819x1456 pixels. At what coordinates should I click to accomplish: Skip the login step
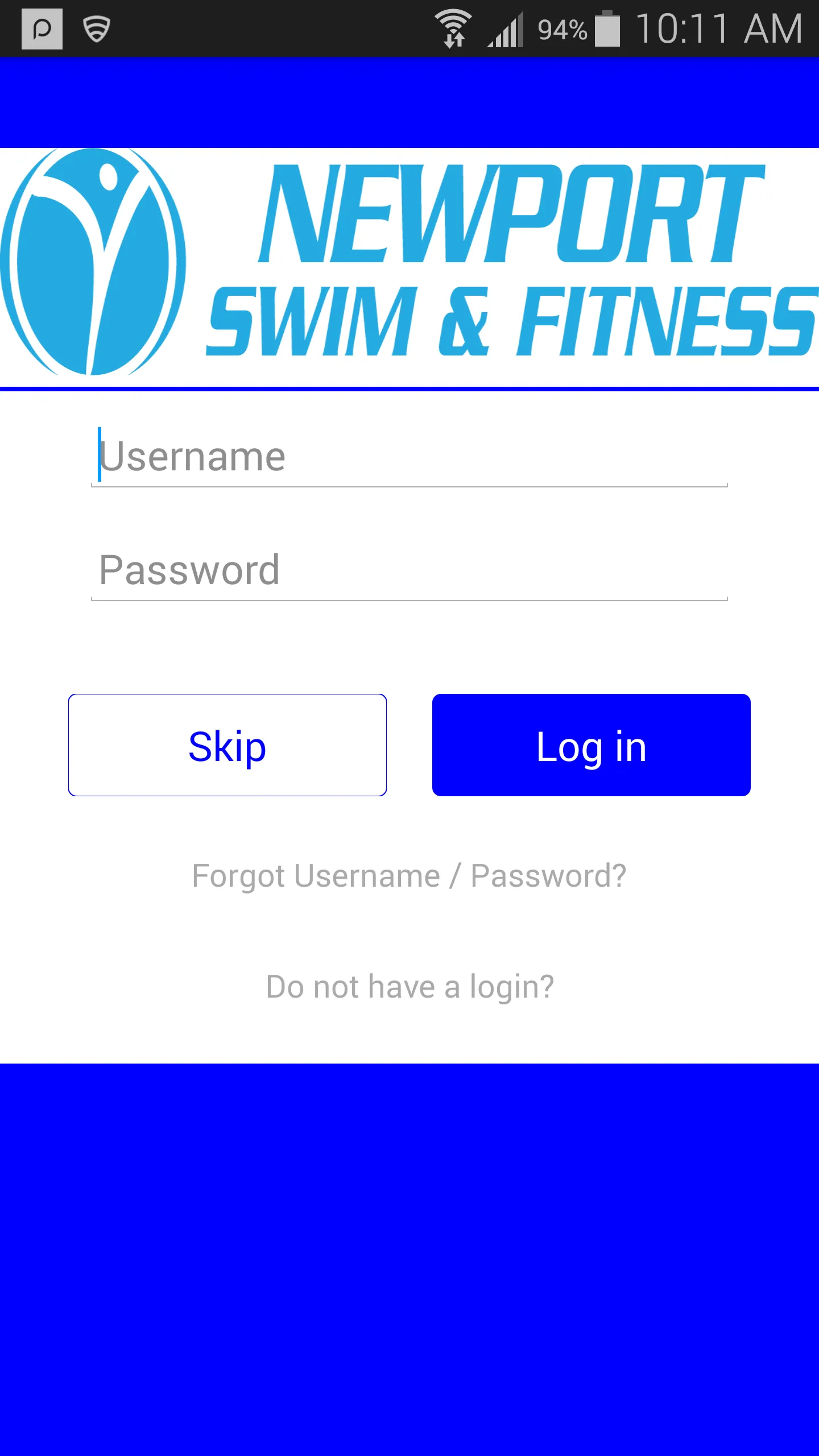[227, 745]
